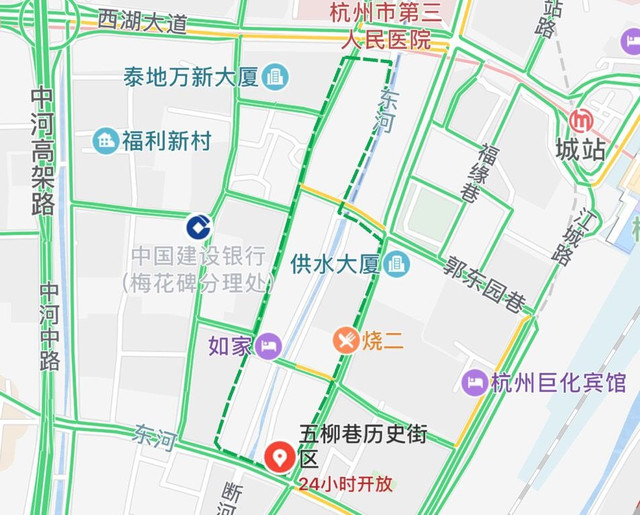Open the 供水大厦 building marker
Viewport: 640px width, 515px height.
coord(396,265)
